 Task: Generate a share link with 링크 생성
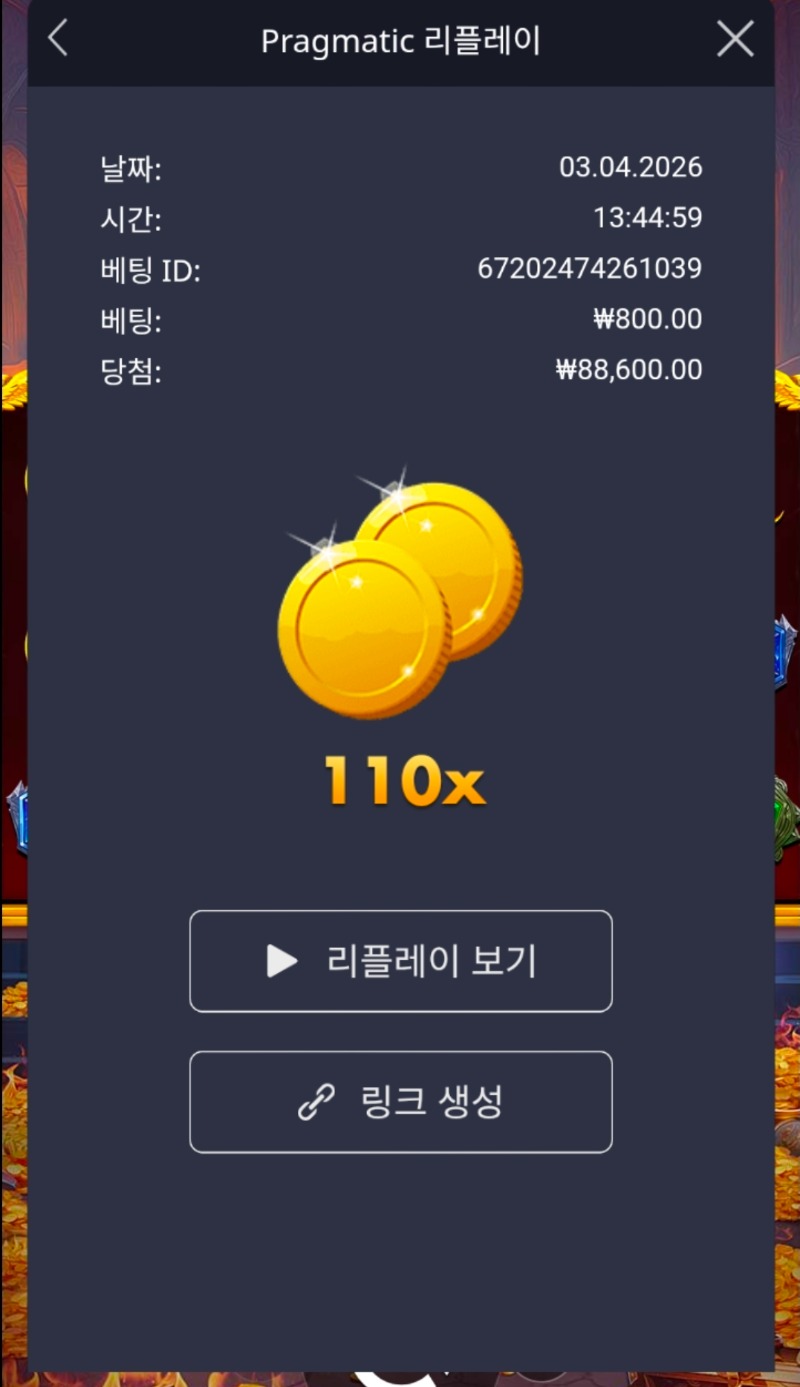401,1102
